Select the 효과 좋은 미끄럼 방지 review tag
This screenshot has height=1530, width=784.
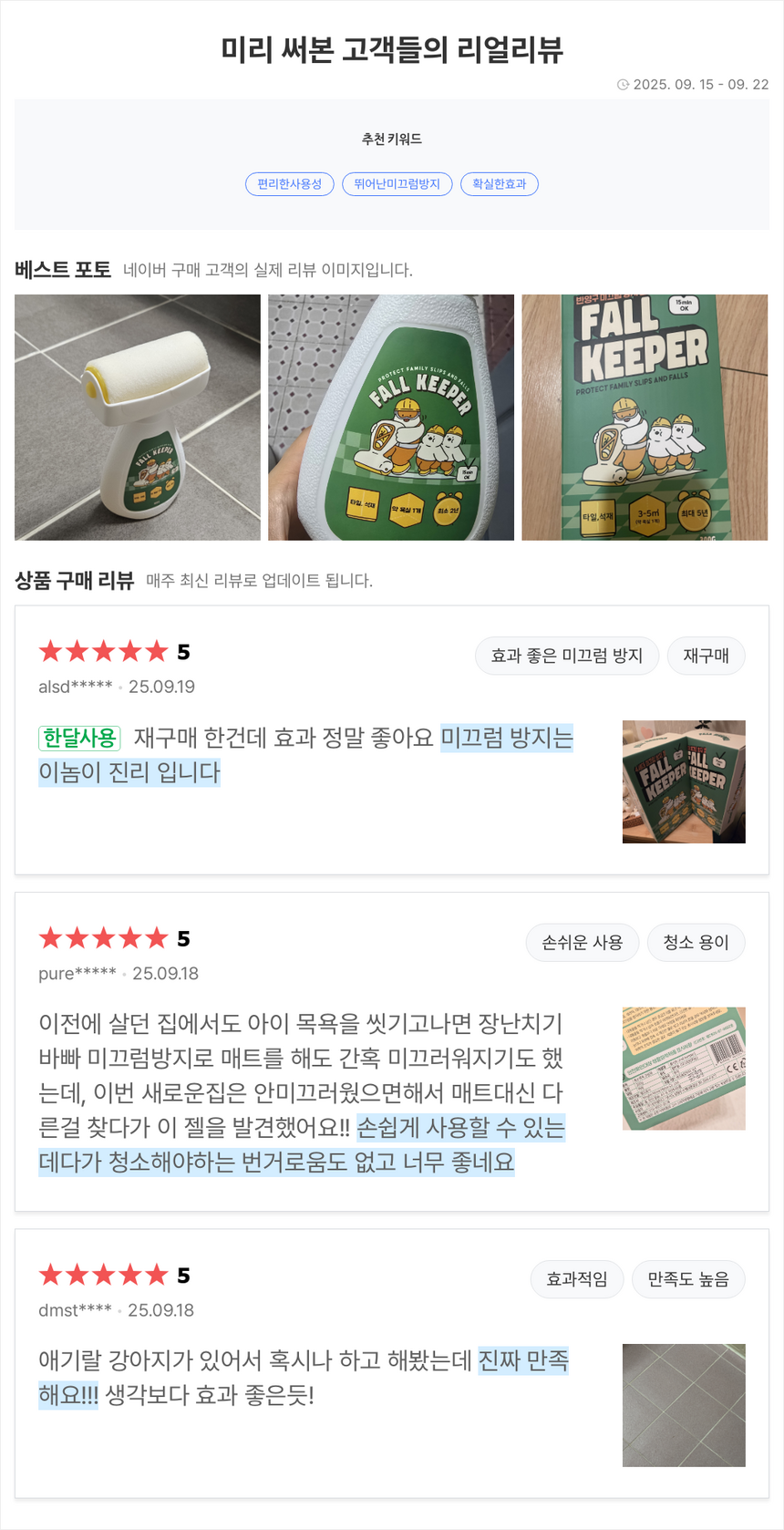point(566,656)
